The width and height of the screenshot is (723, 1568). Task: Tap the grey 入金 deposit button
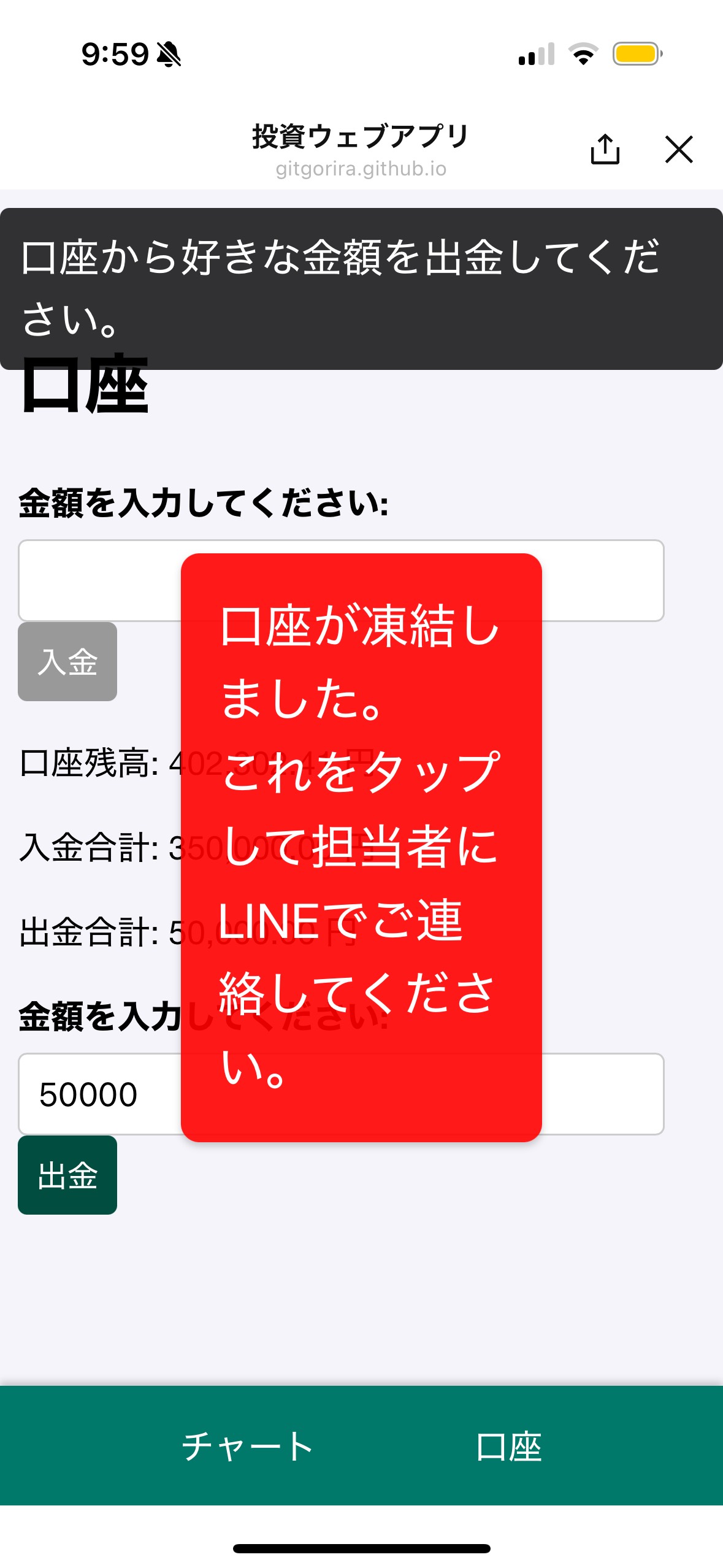coord(67,661)
